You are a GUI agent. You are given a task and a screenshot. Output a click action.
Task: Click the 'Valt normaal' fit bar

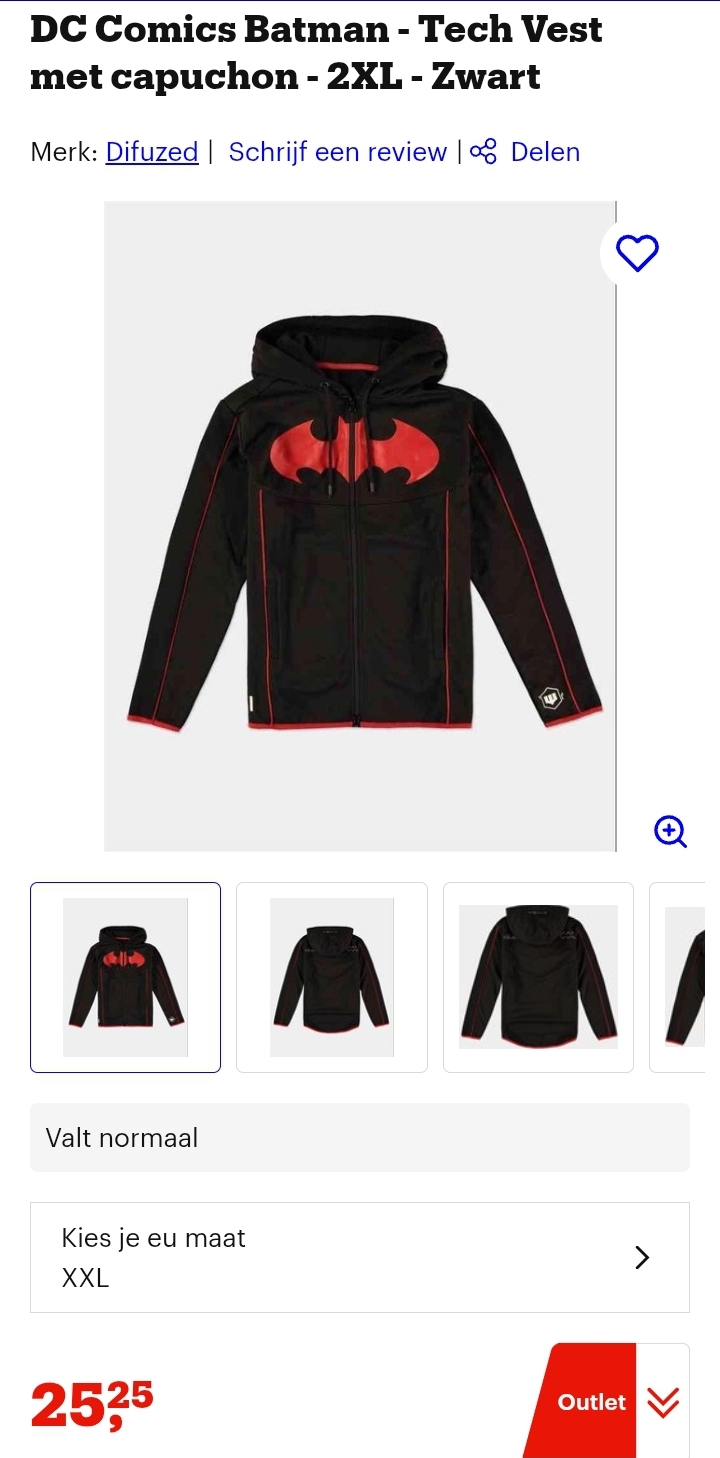click(360, 1137)
